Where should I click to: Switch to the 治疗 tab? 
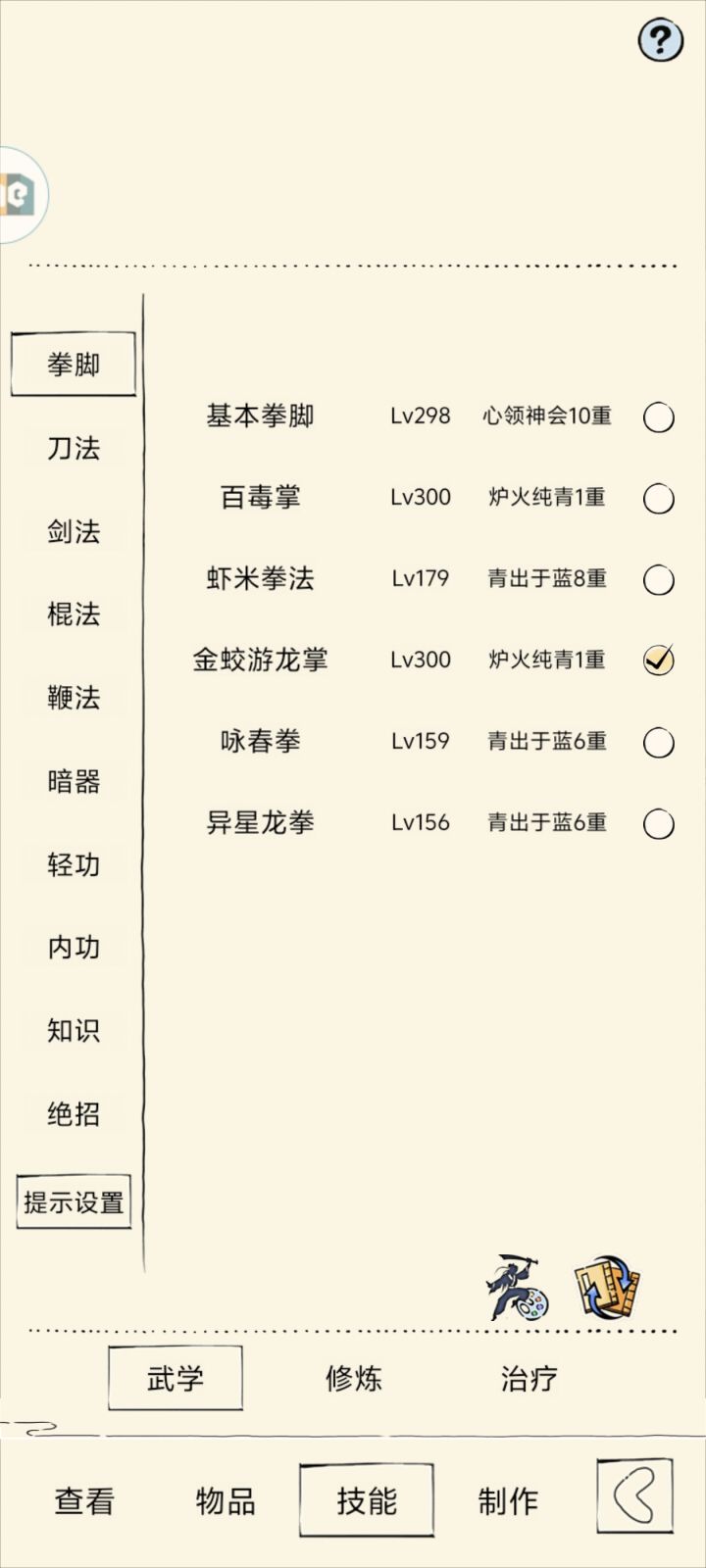click(x=529, y=1379)
